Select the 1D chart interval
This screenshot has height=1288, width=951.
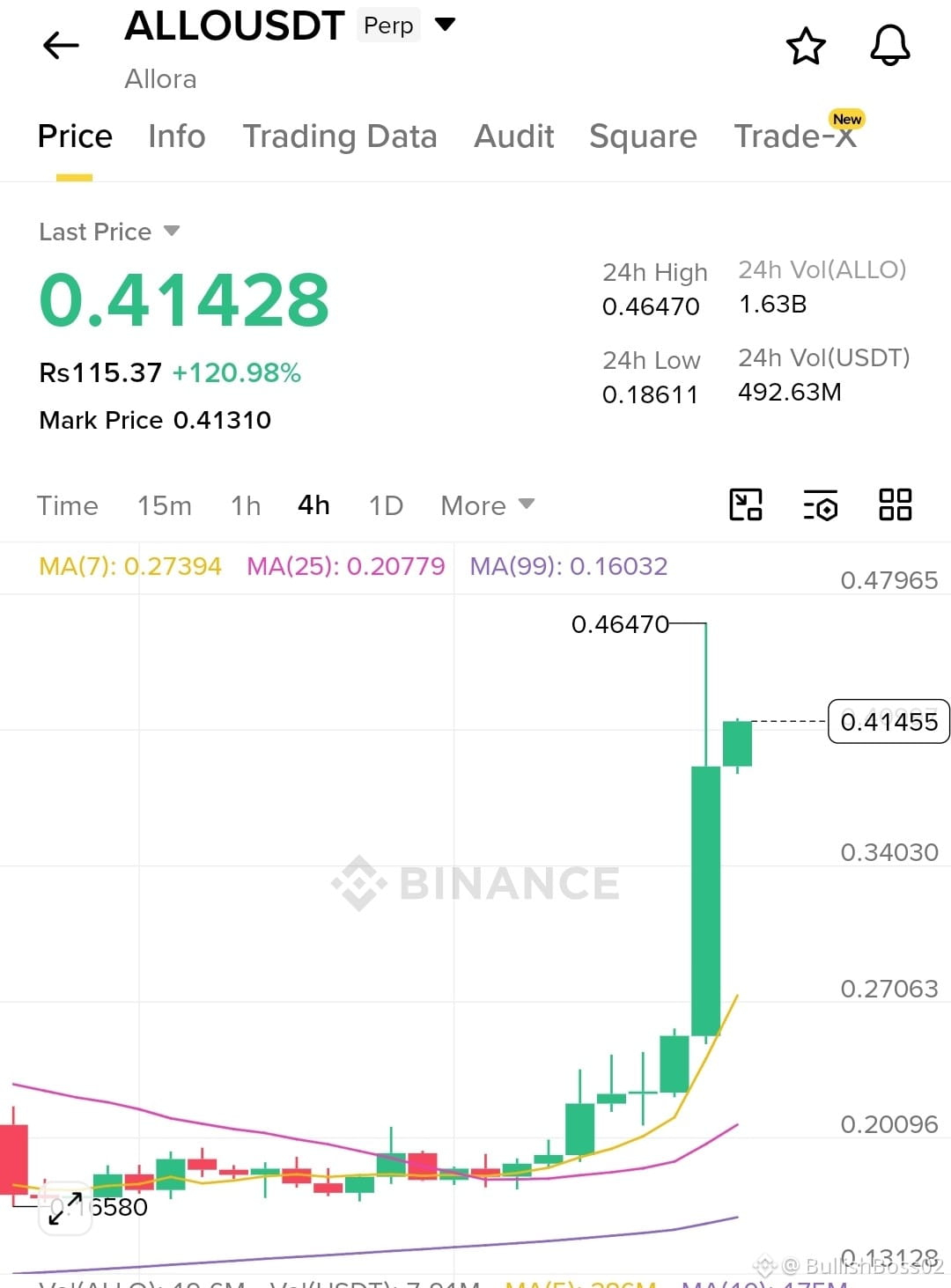point(386,505)
